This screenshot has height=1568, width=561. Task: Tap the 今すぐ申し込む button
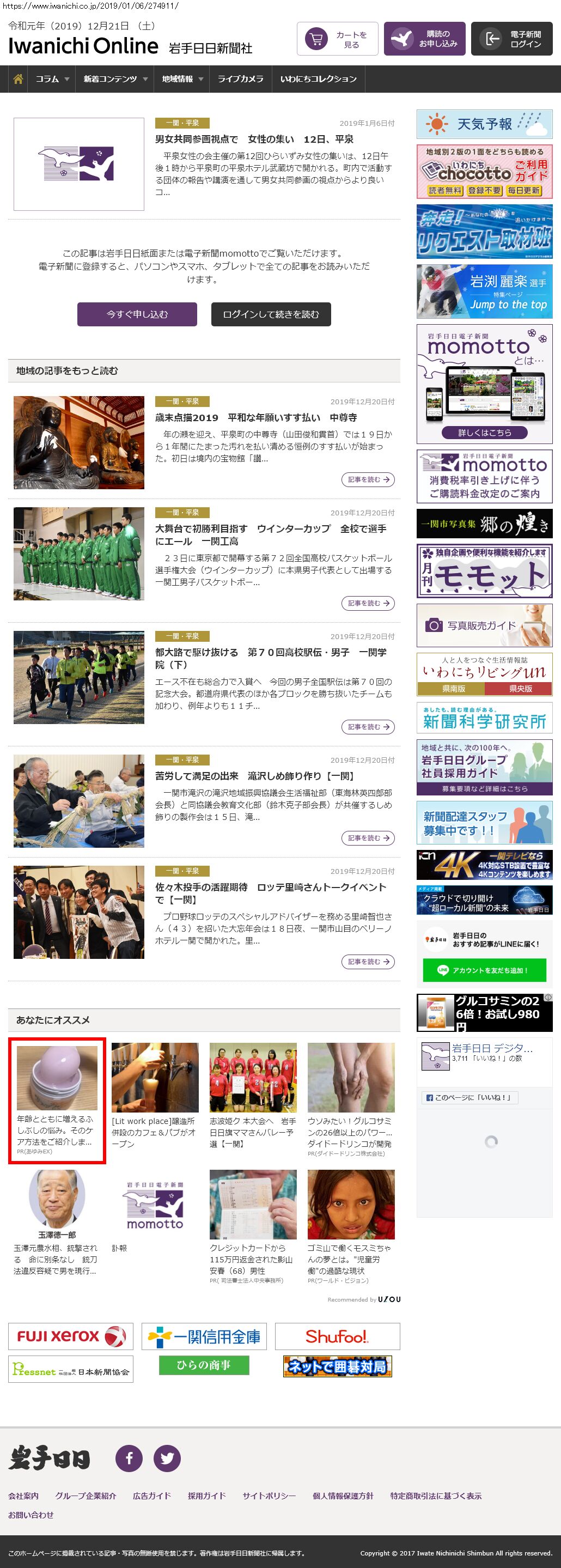click(137, 314)
